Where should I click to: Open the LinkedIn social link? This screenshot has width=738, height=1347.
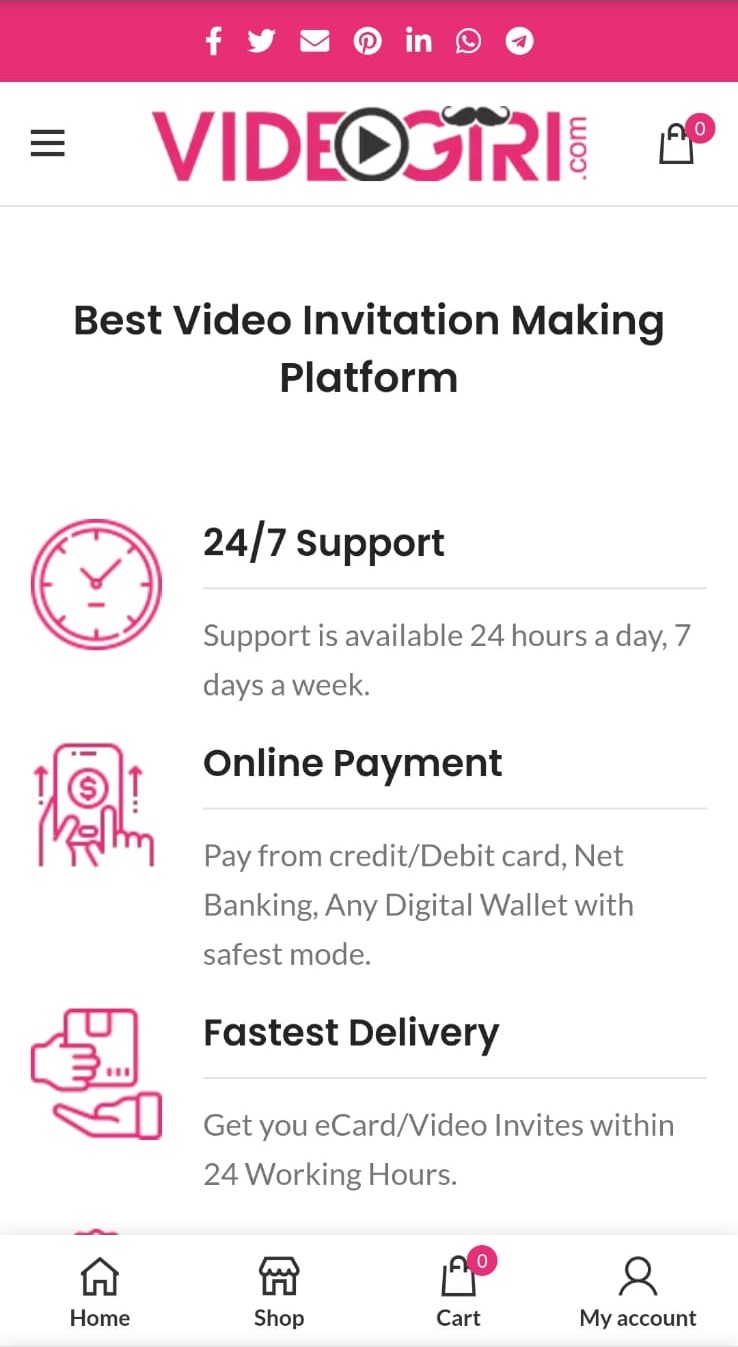(x=418, y=41)
